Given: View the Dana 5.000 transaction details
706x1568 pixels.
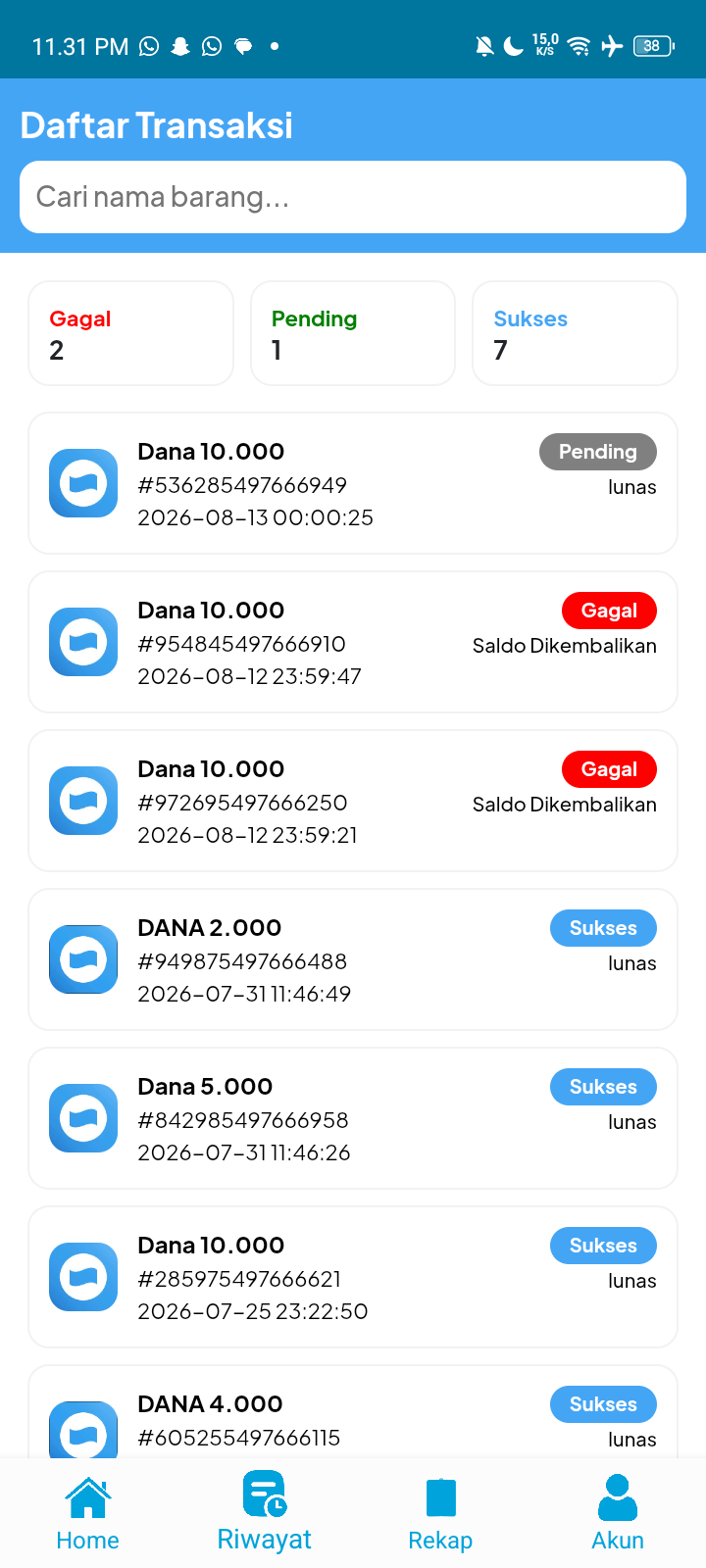Looking at the screenshot, I should coord(353,1118).
